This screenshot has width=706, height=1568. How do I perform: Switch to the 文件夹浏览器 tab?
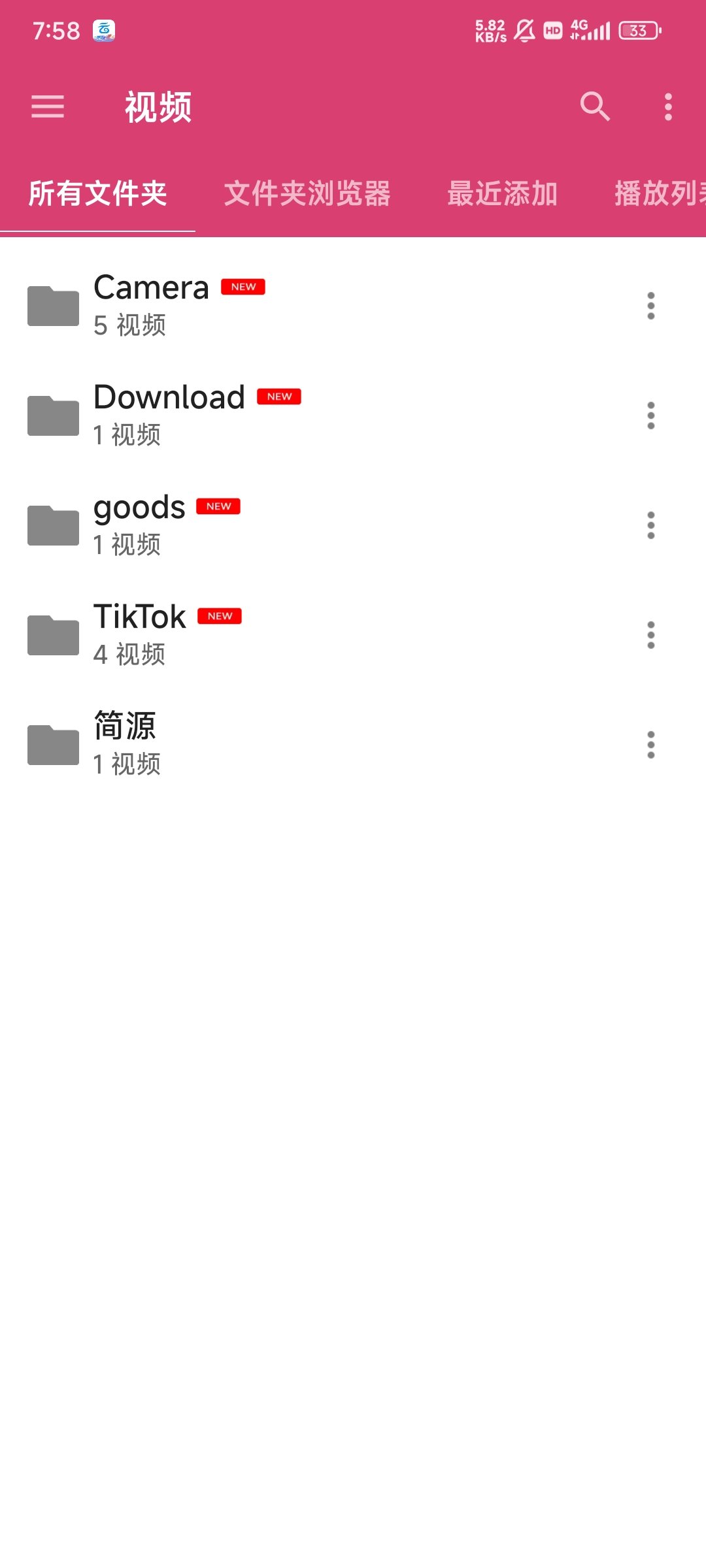tap(307, 194)
